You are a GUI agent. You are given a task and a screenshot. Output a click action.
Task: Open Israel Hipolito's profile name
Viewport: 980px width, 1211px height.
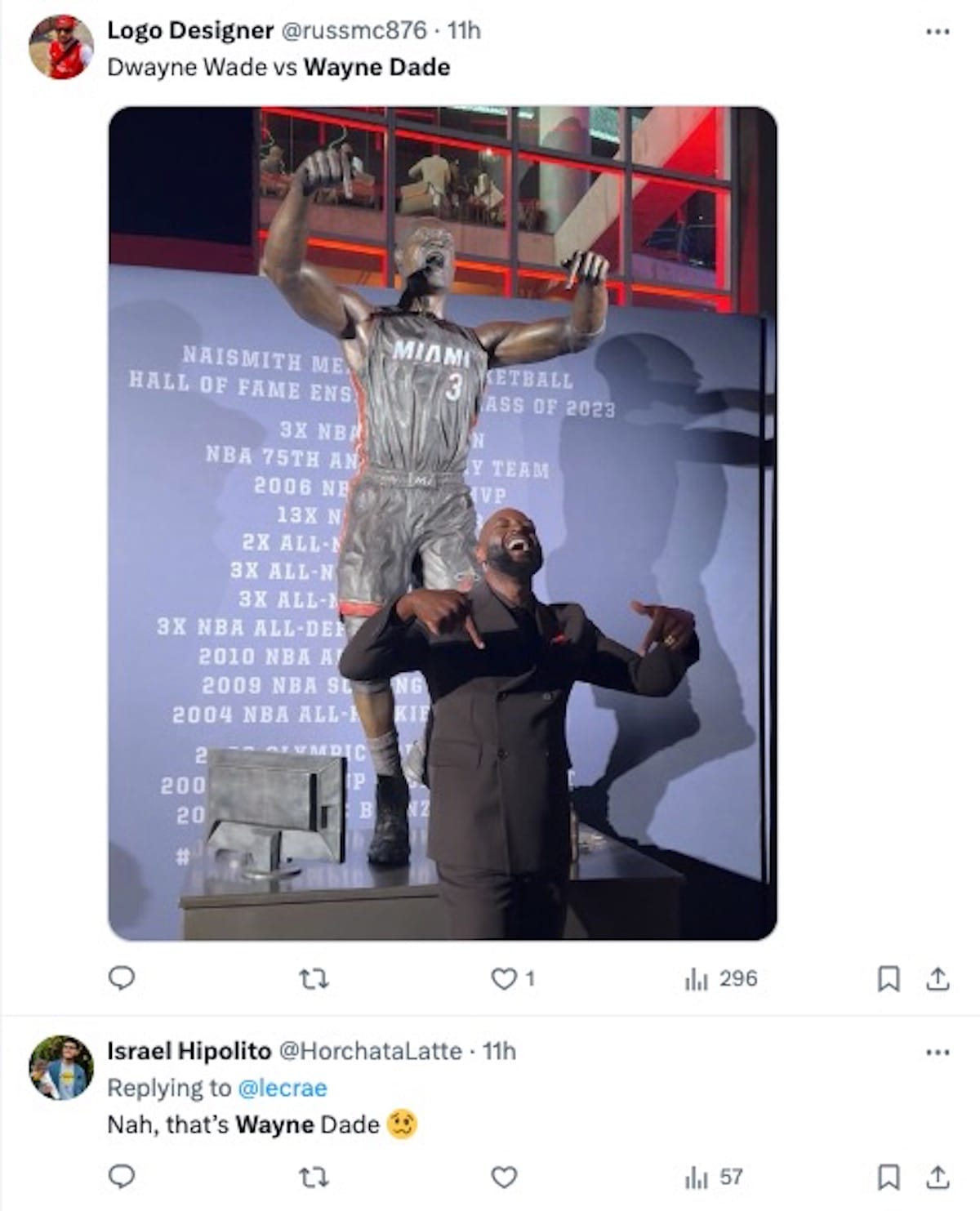coord(189,1051)
